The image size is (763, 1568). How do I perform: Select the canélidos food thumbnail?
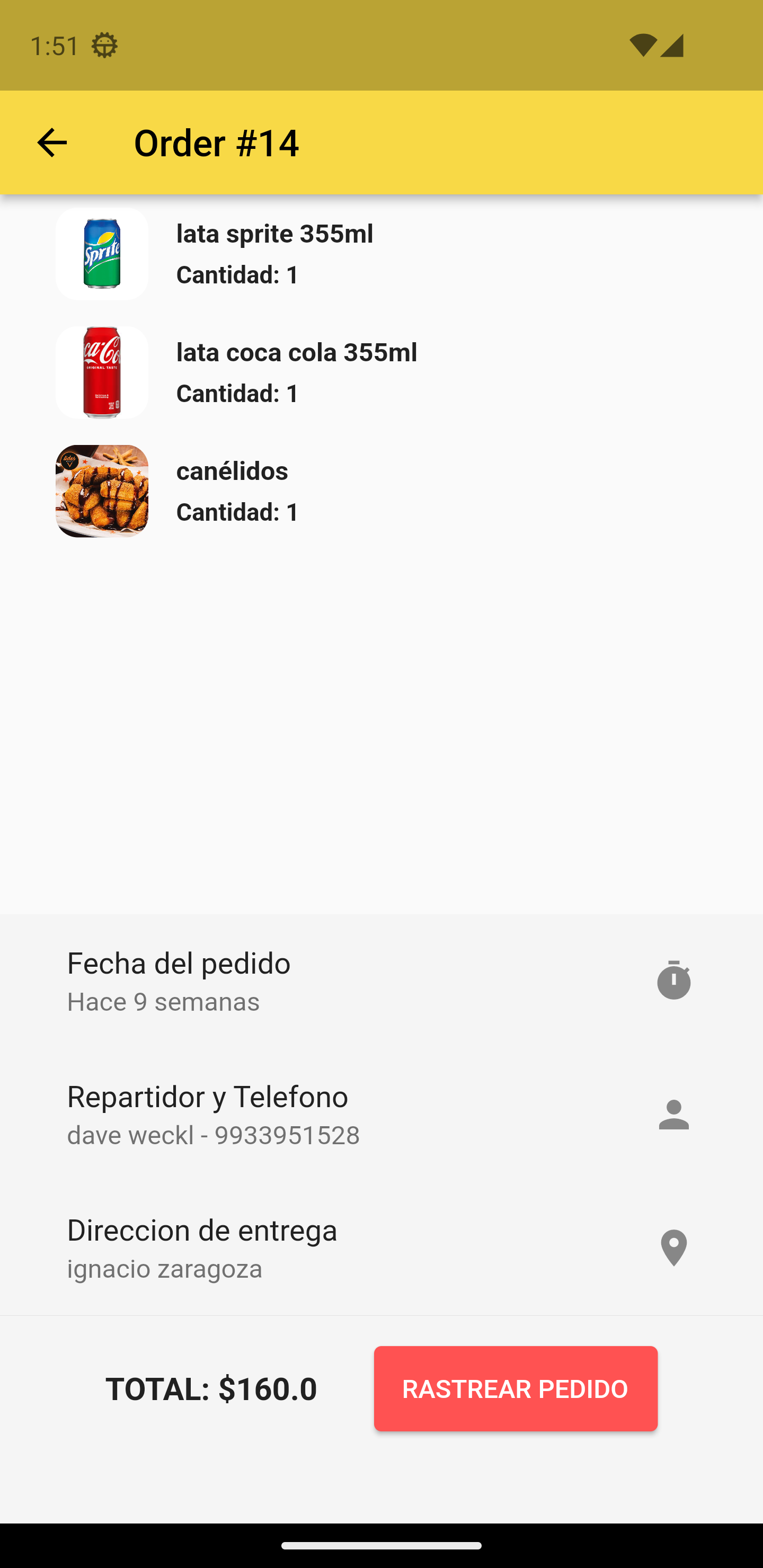click(101, 491)
